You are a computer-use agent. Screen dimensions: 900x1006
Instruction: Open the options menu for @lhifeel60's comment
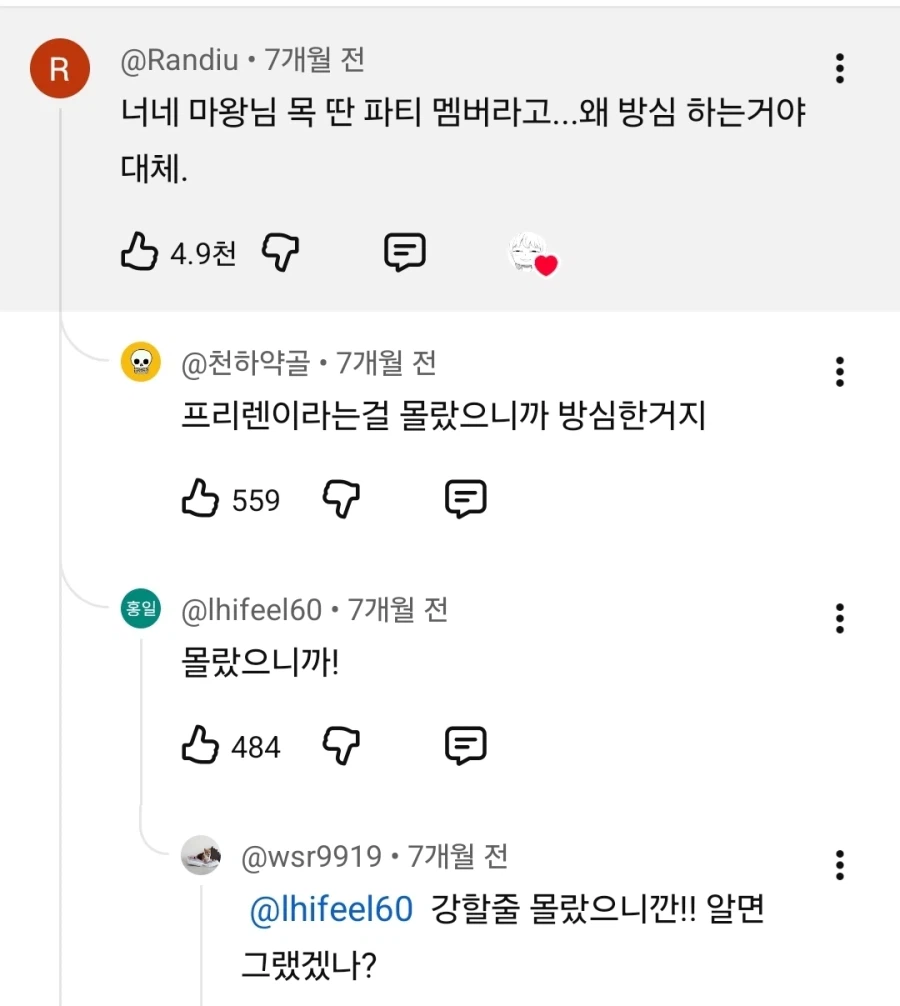[x=839, y=619]
